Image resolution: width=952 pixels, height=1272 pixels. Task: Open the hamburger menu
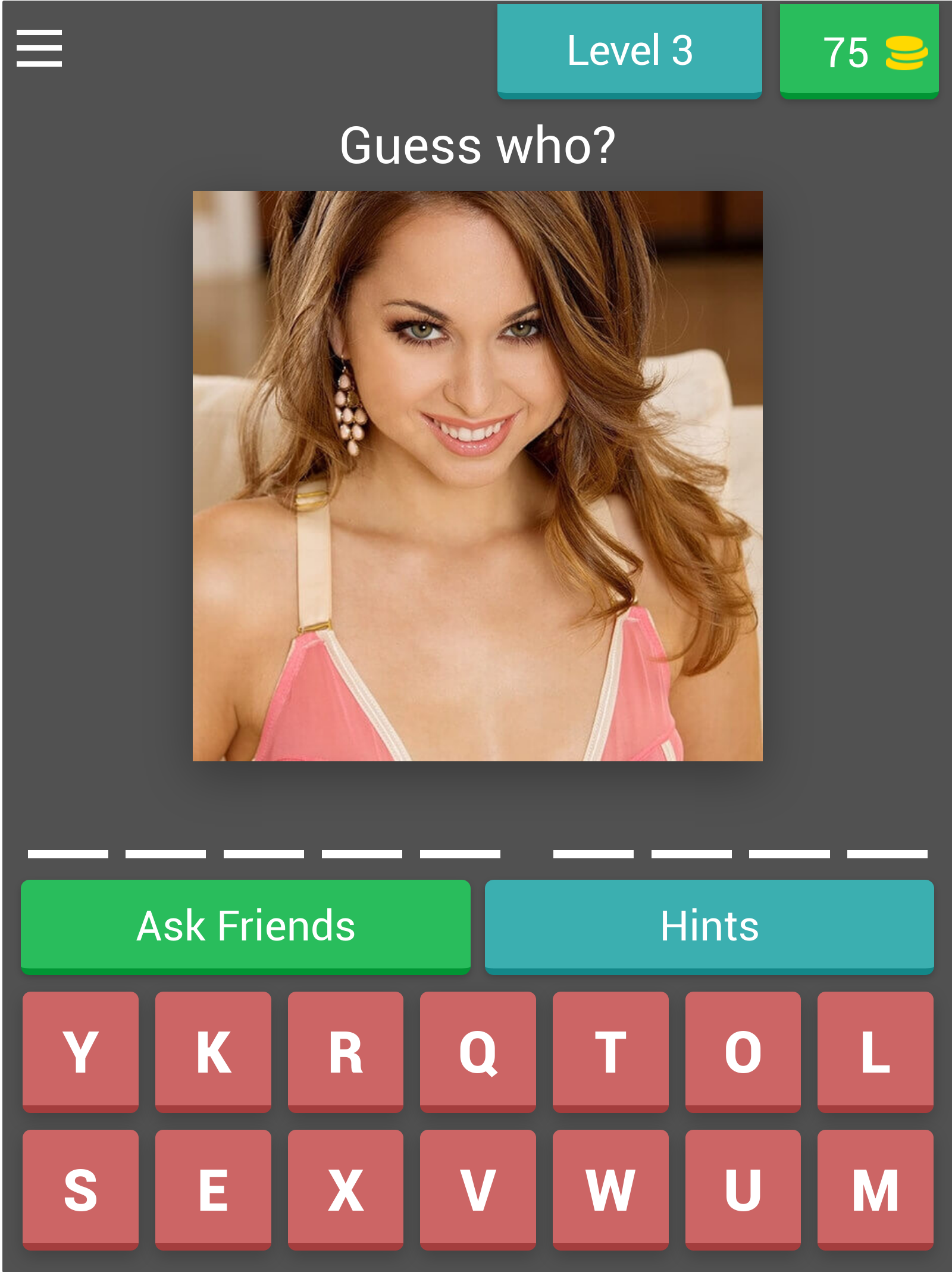(x=39, y=48)
